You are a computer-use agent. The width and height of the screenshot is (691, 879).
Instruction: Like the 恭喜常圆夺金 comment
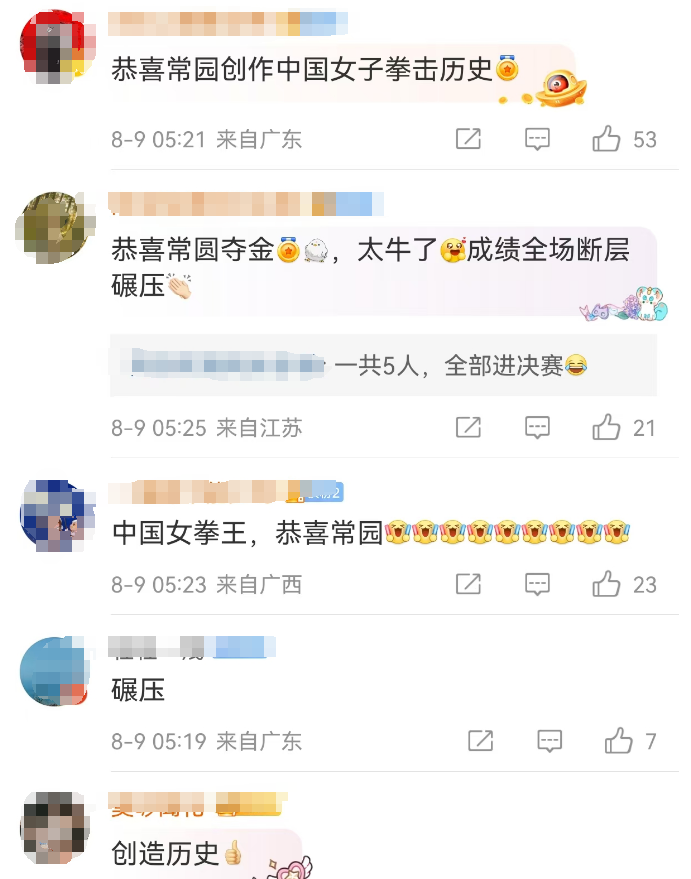coord(606,428)
